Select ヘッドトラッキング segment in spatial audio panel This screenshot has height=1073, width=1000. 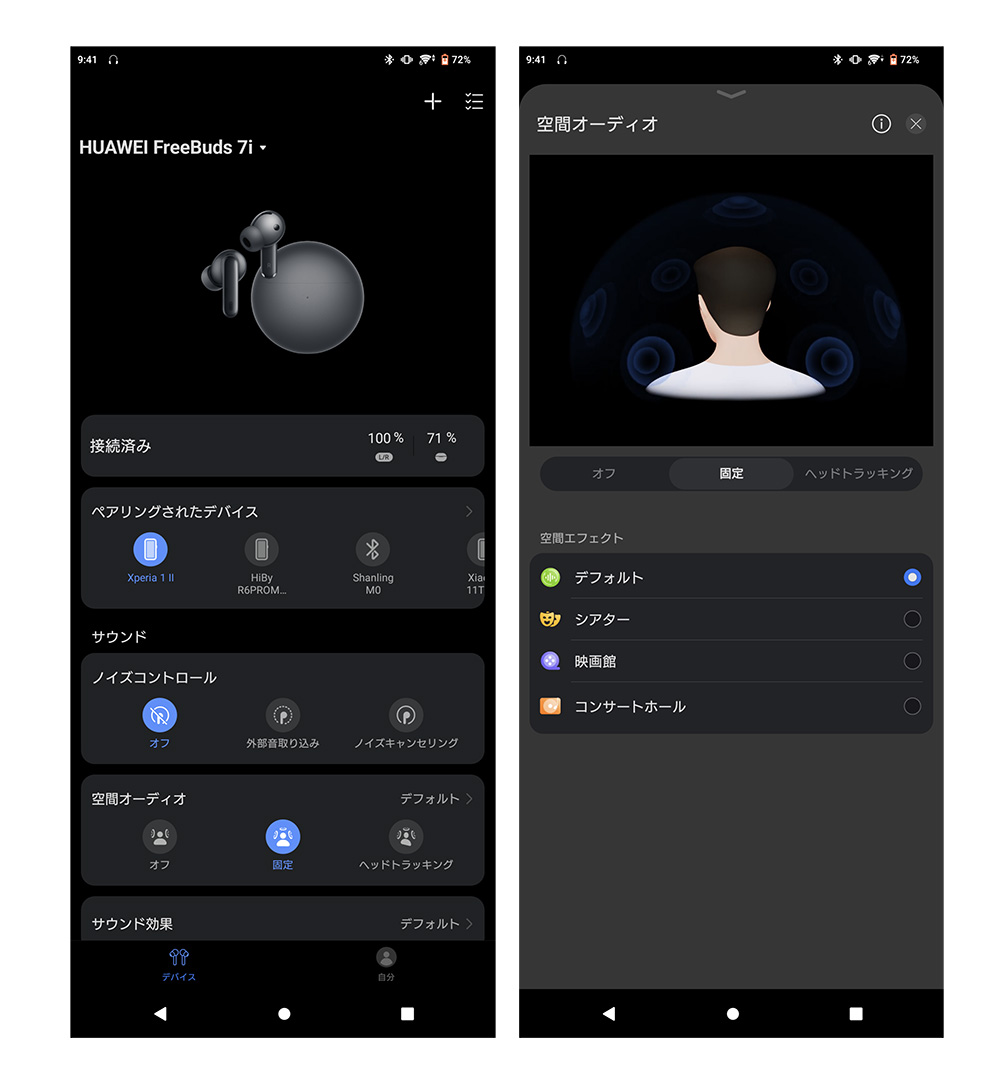tap(858, 473)
